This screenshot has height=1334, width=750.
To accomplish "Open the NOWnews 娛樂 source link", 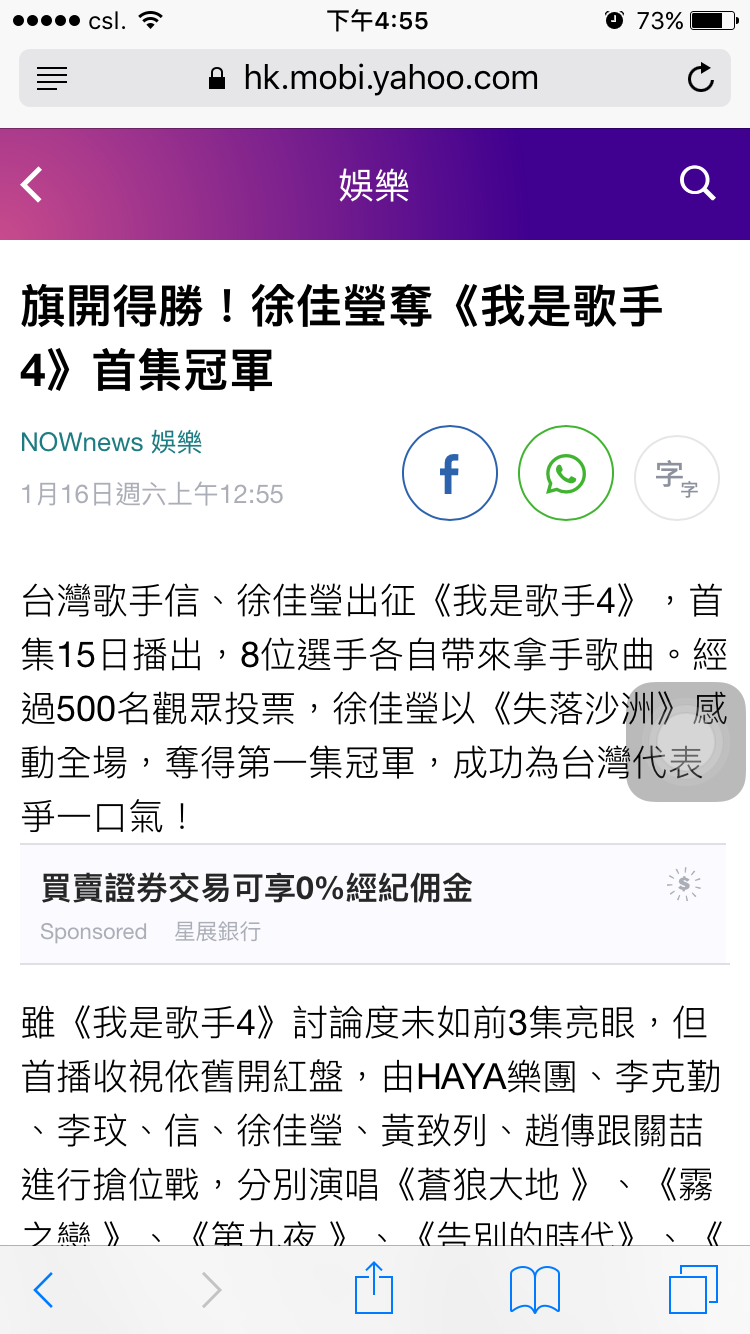I will tap(111, 442).
